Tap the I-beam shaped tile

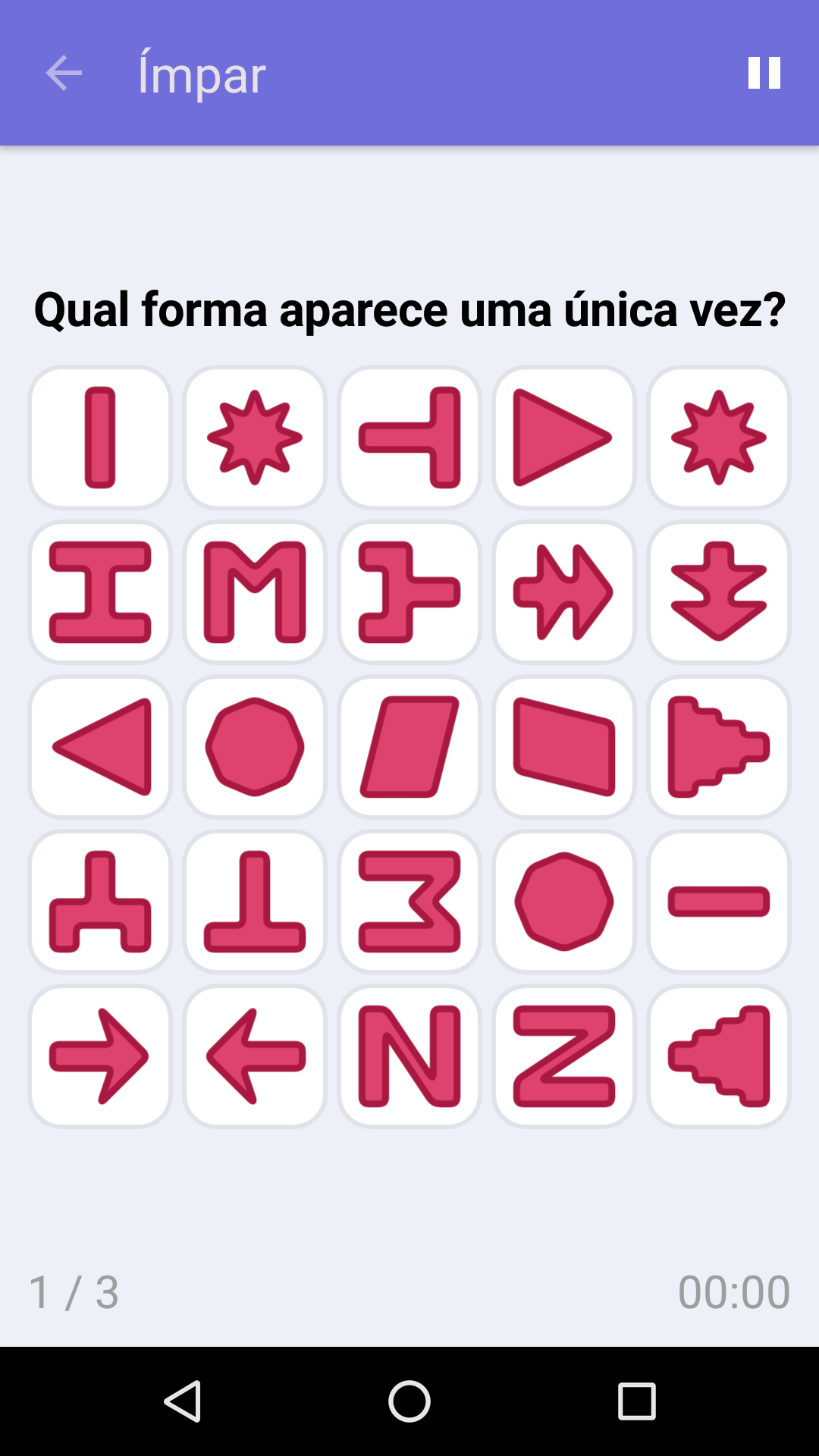point(100,592)
